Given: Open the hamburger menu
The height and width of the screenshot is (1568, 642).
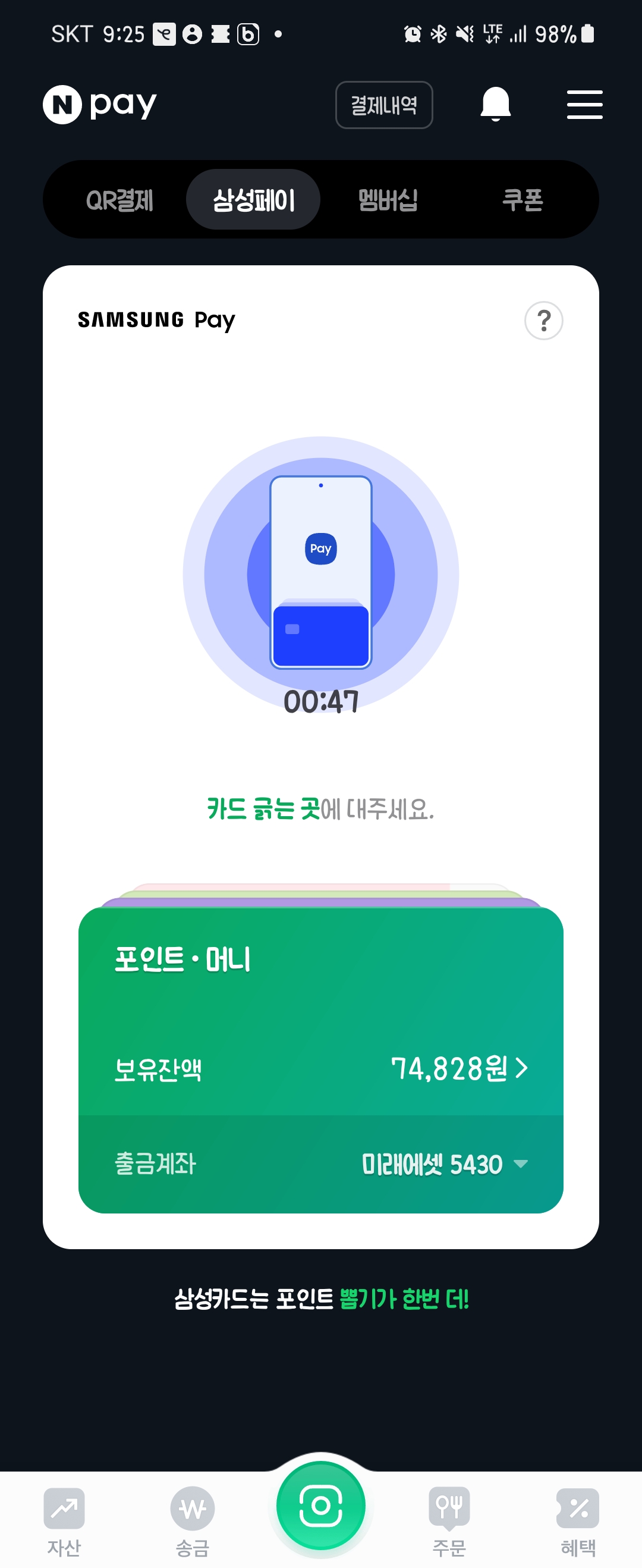Looking at the screenshot, I should click(584, 105).
